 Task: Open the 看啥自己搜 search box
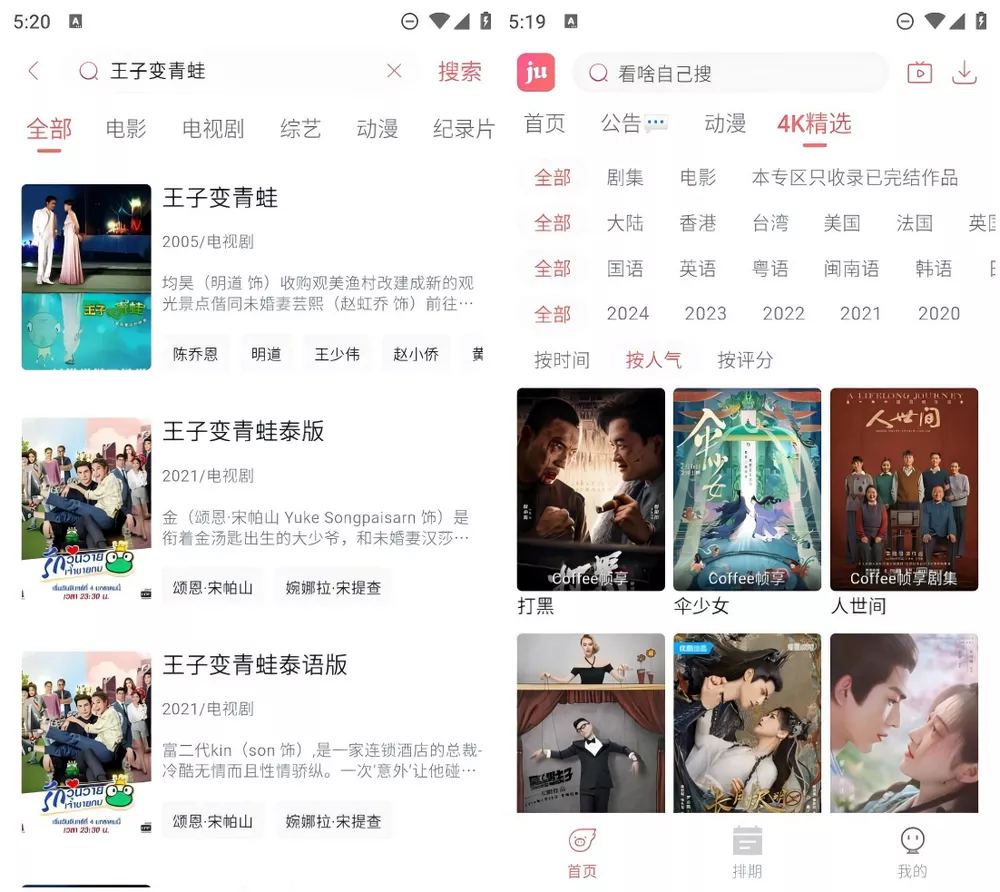[730, 73]
